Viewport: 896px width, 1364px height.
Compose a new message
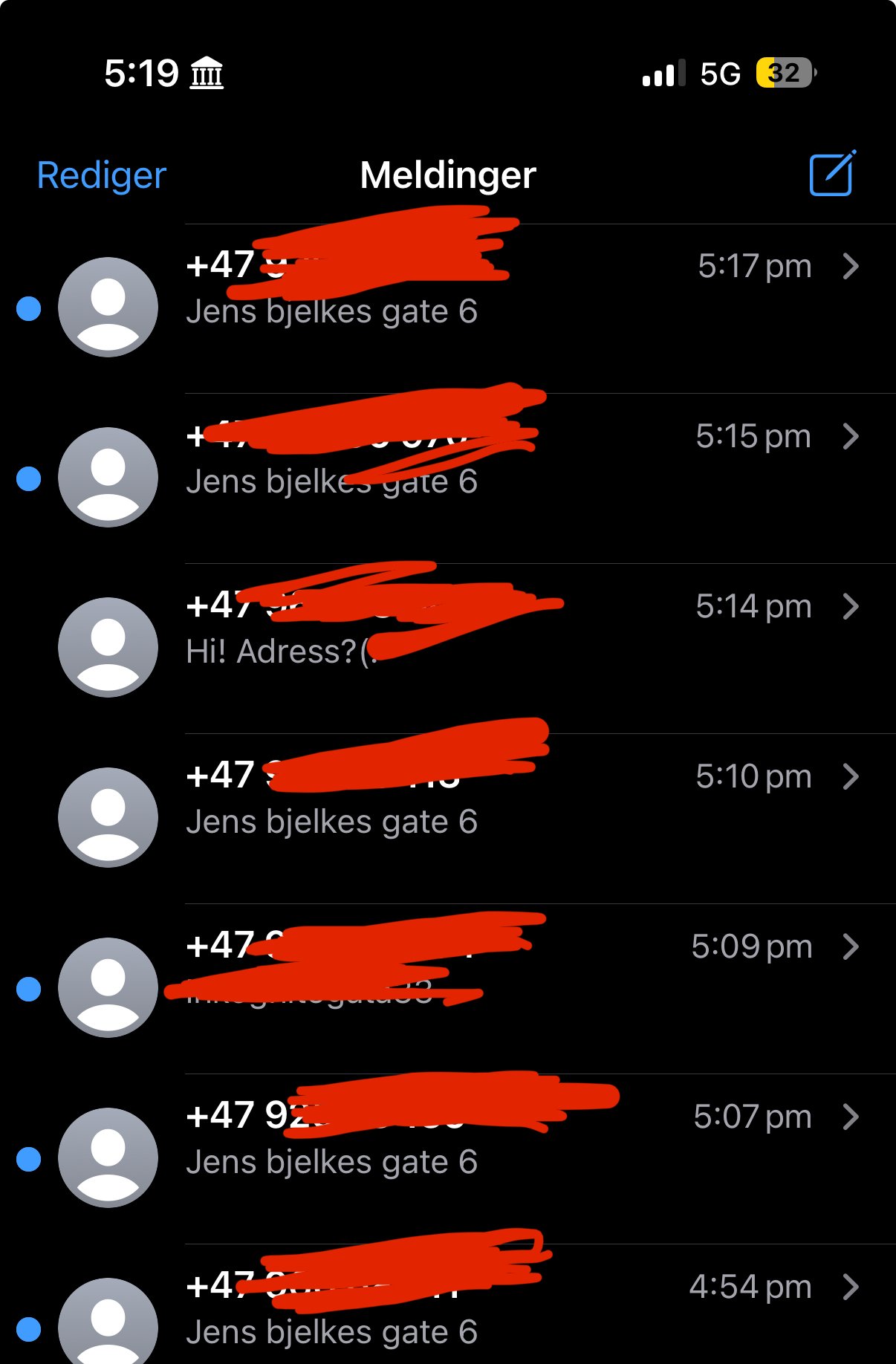coord(831,175)
